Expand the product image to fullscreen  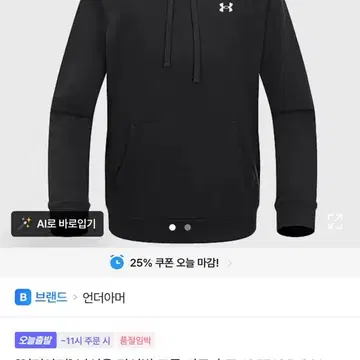(335, 222)
